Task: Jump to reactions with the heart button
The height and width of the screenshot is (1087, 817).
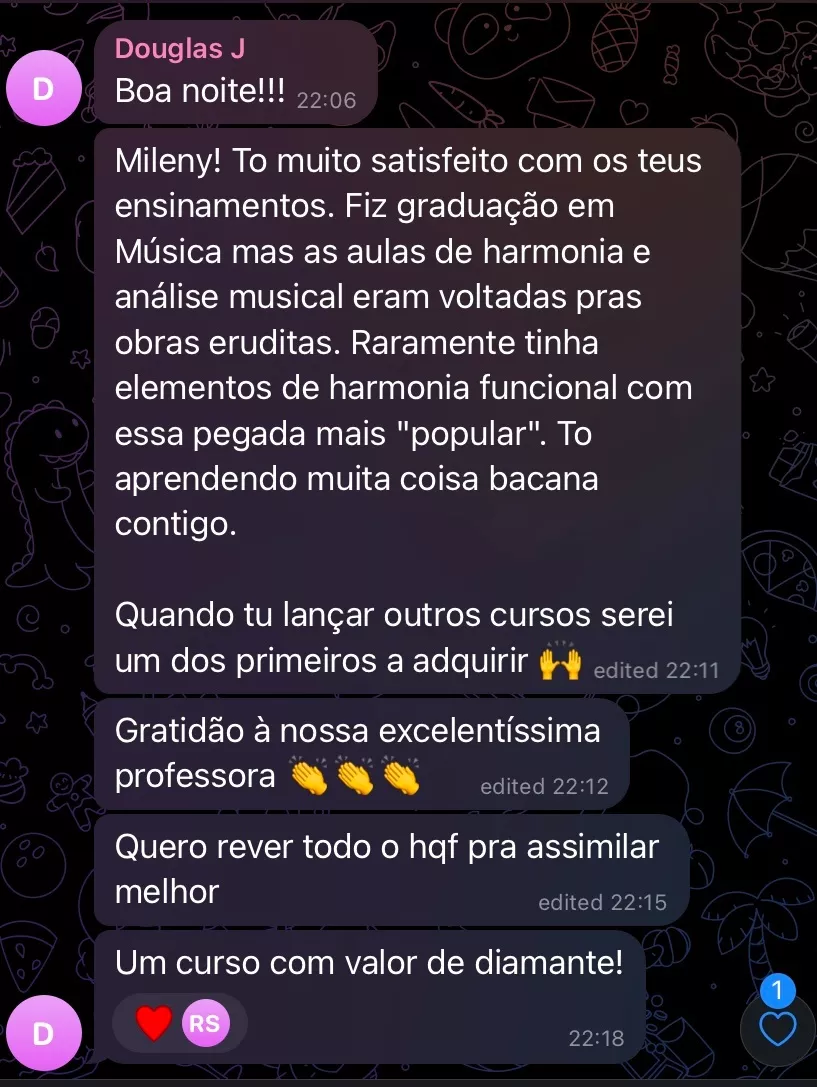Action: pyautogui.click(x=777, y=1026)
